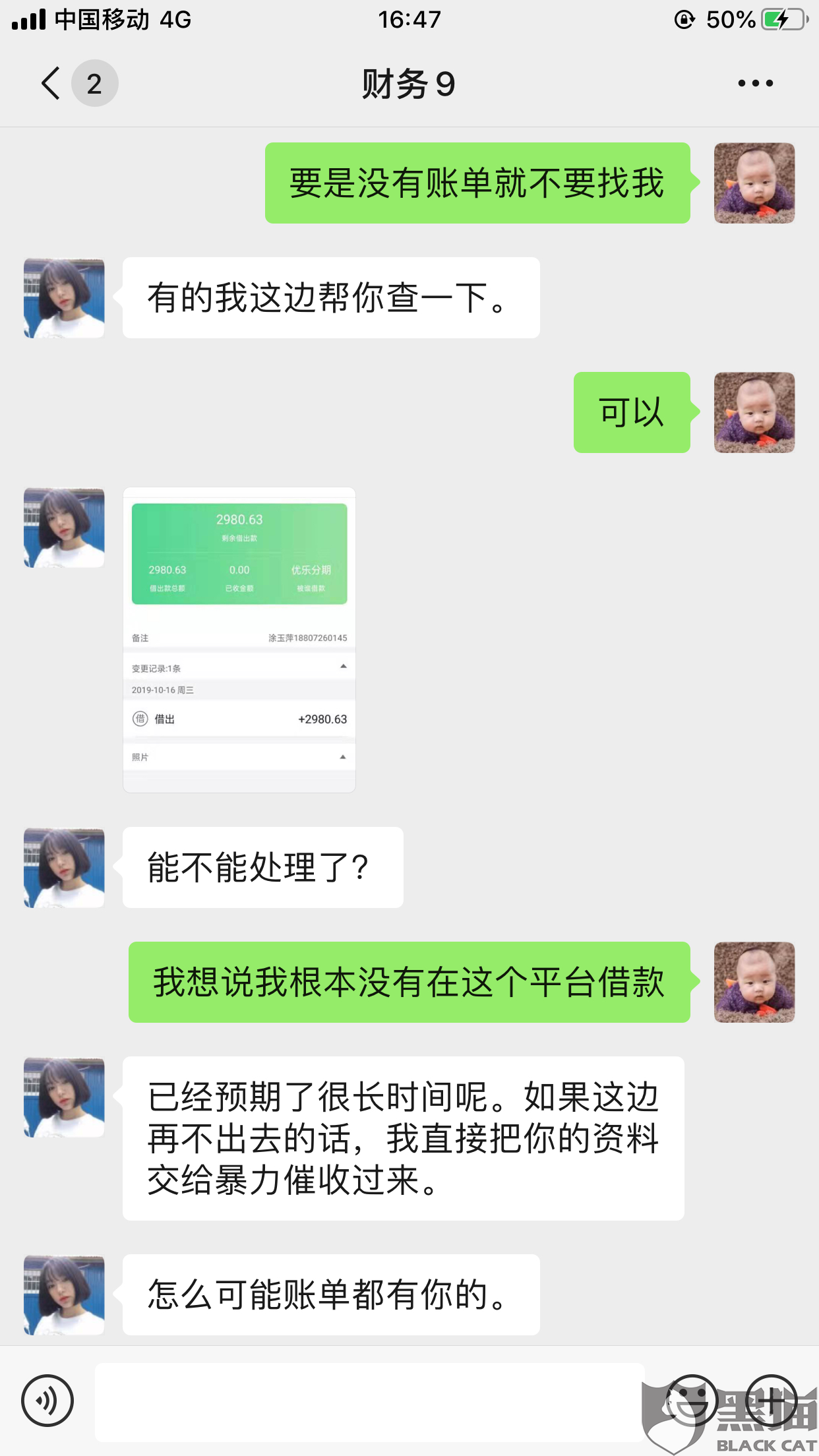The width and height of the screenshot is (819, 1456).
Task: Go back to the chat list
Action: click(x=51, y=83)
